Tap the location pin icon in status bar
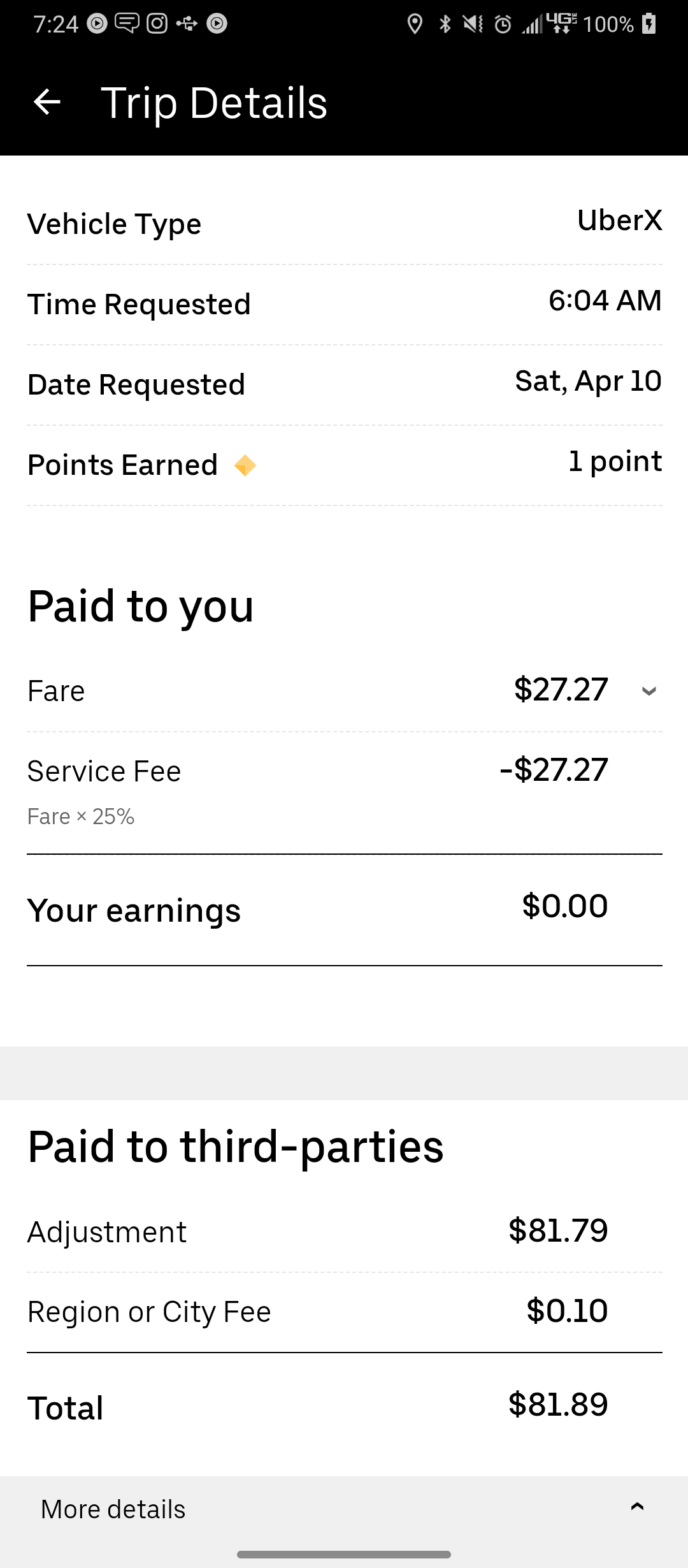688x1568 pixels. [416, 24]
